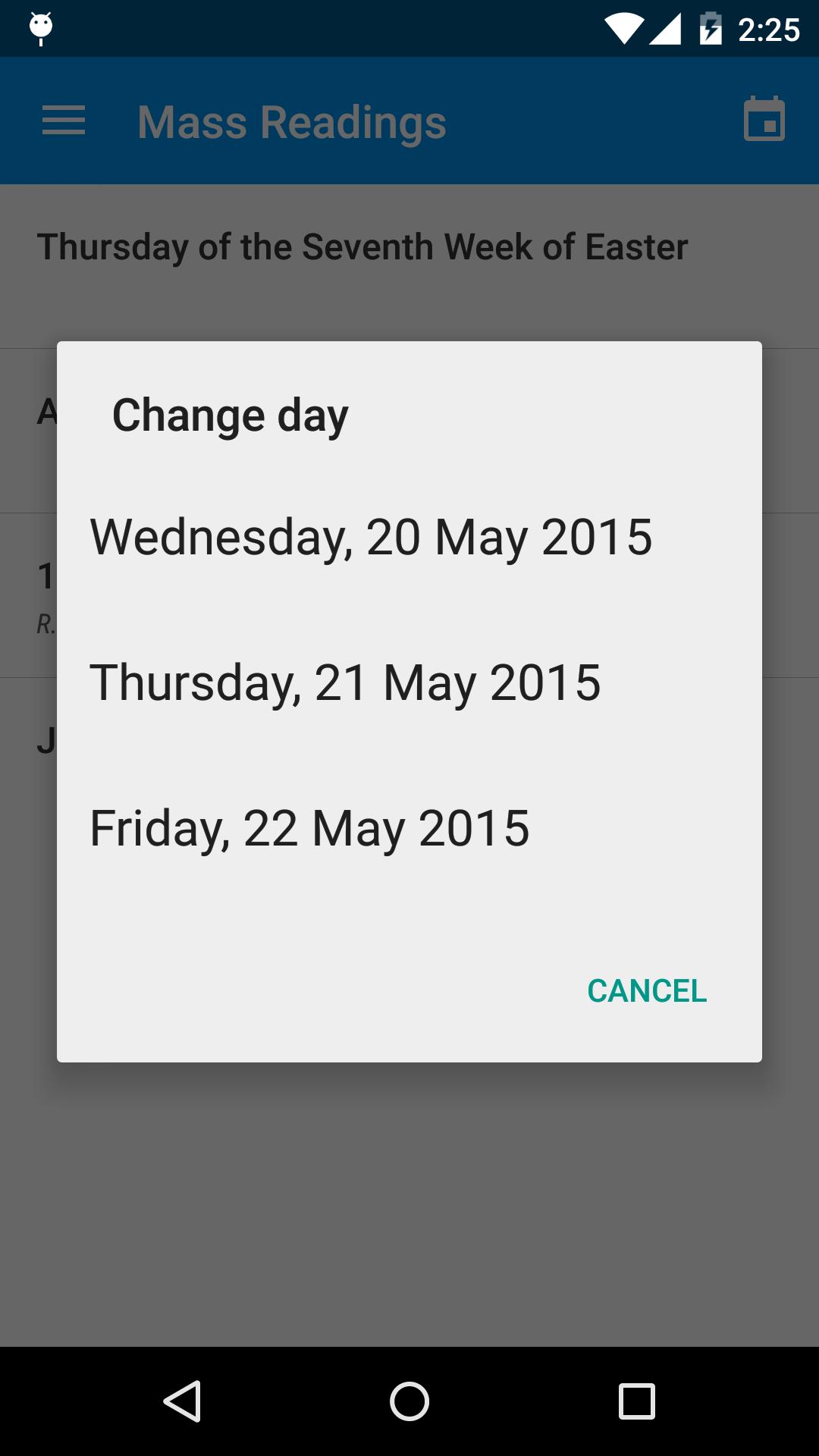Pick Friday, 22 May 2015

[309, 828]
